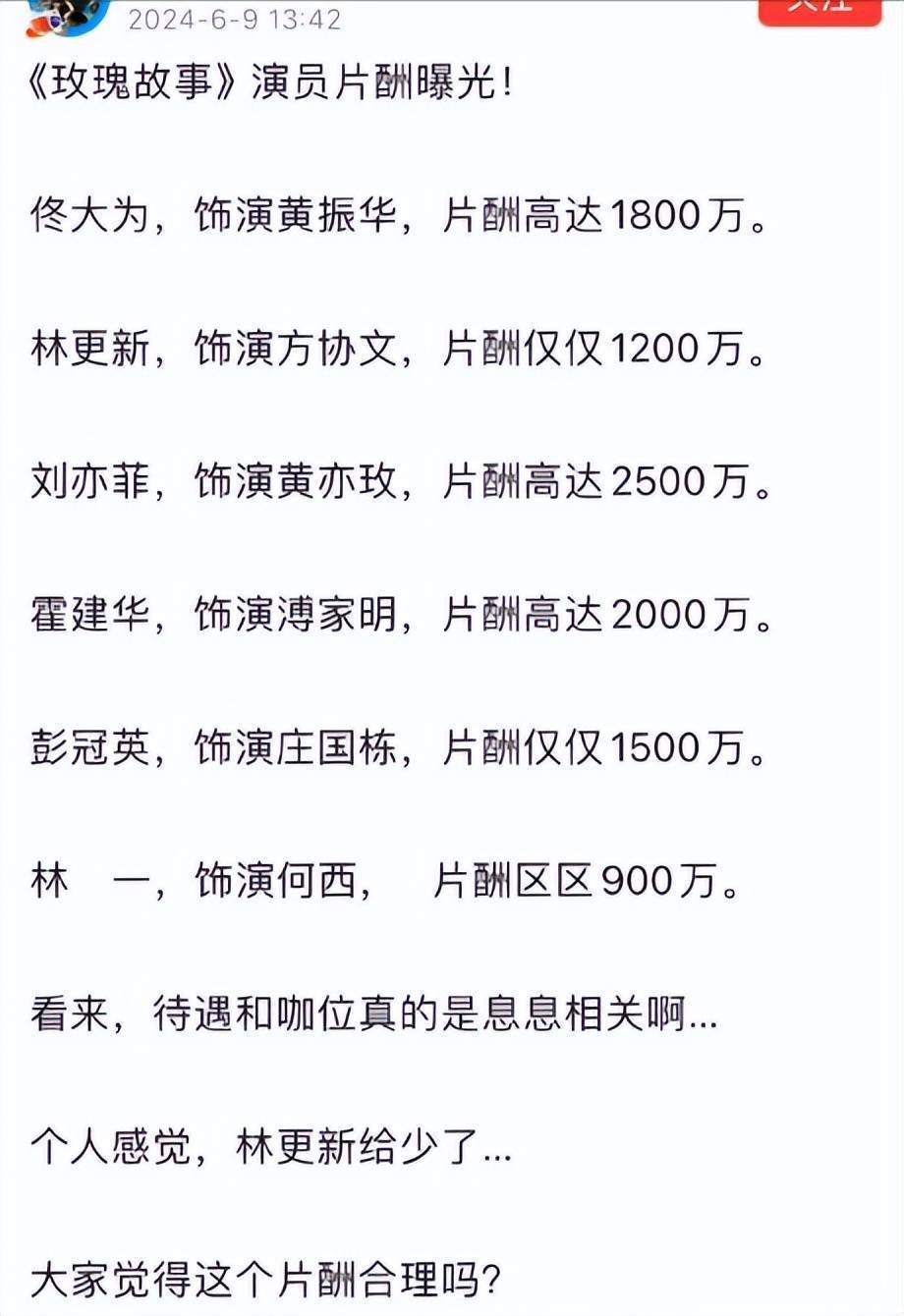Tap the red 关注 follow button
Image resolution: width=904 pixels, height=1316 pixels.
[819, 9]
